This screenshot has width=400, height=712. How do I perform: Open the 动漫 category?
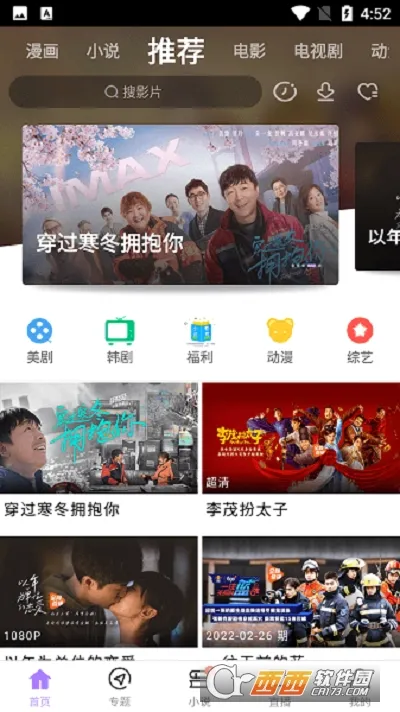click(x=280, y=341)
